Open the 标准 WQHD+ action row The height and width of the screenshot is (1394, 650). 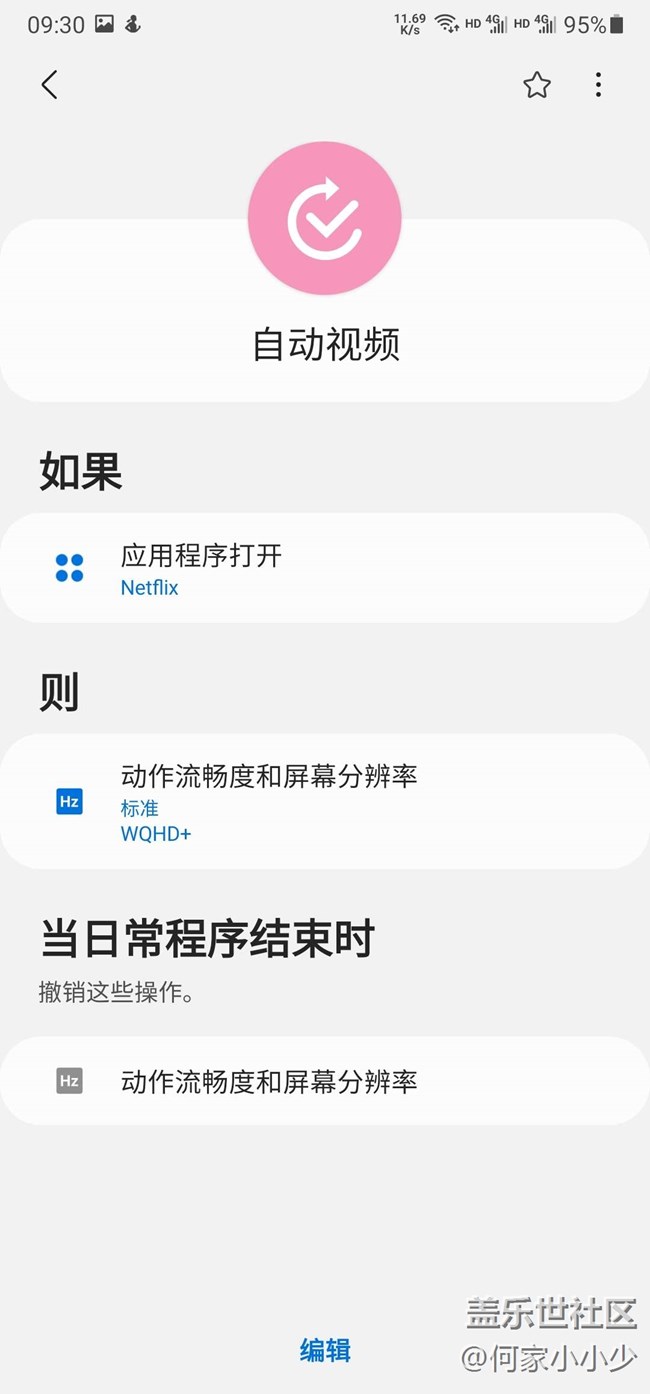[x=325, y=801]
